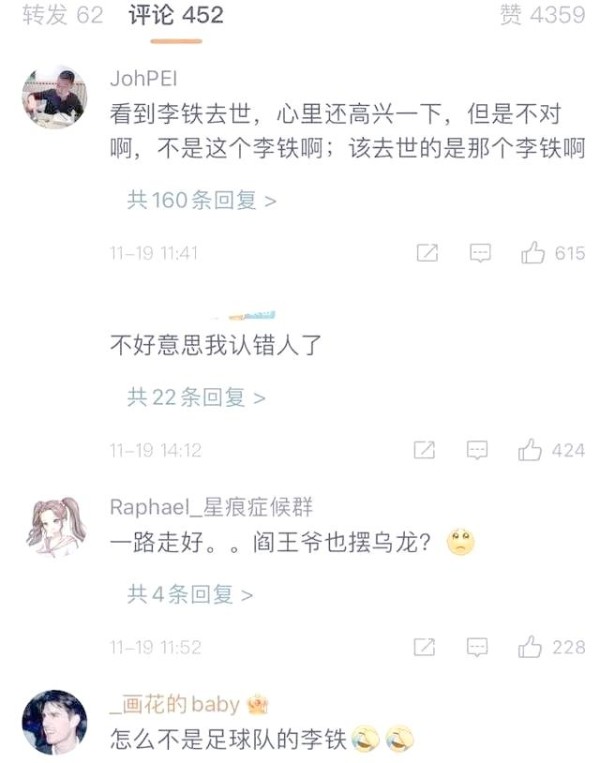Reply to JohPEI's comment

click(480, 253)
